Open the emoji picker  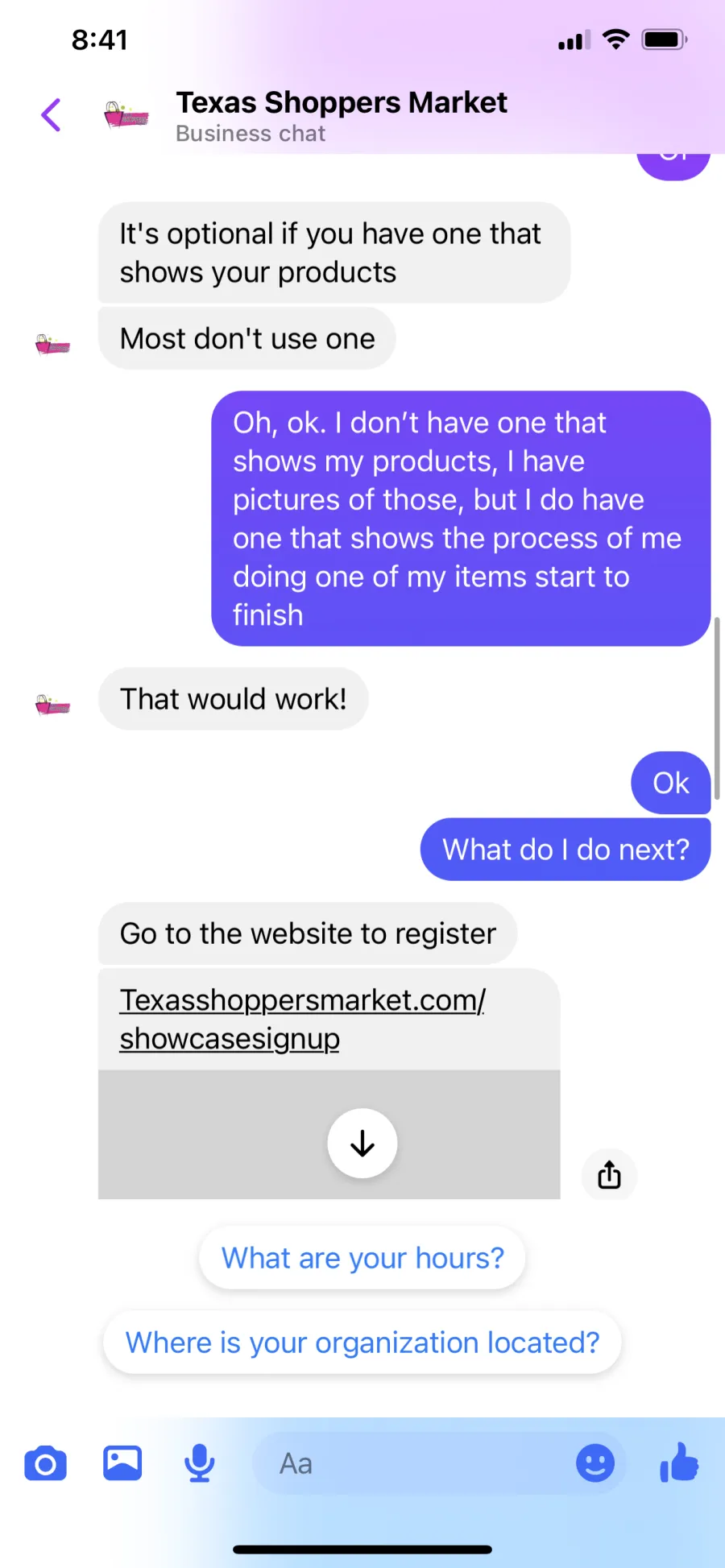595,1463
